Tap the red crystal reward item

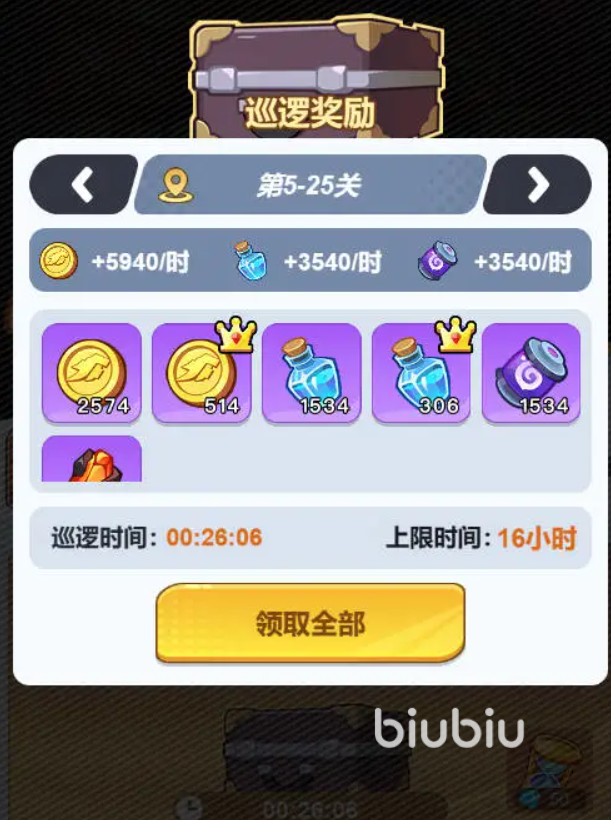tap(92, 461)
